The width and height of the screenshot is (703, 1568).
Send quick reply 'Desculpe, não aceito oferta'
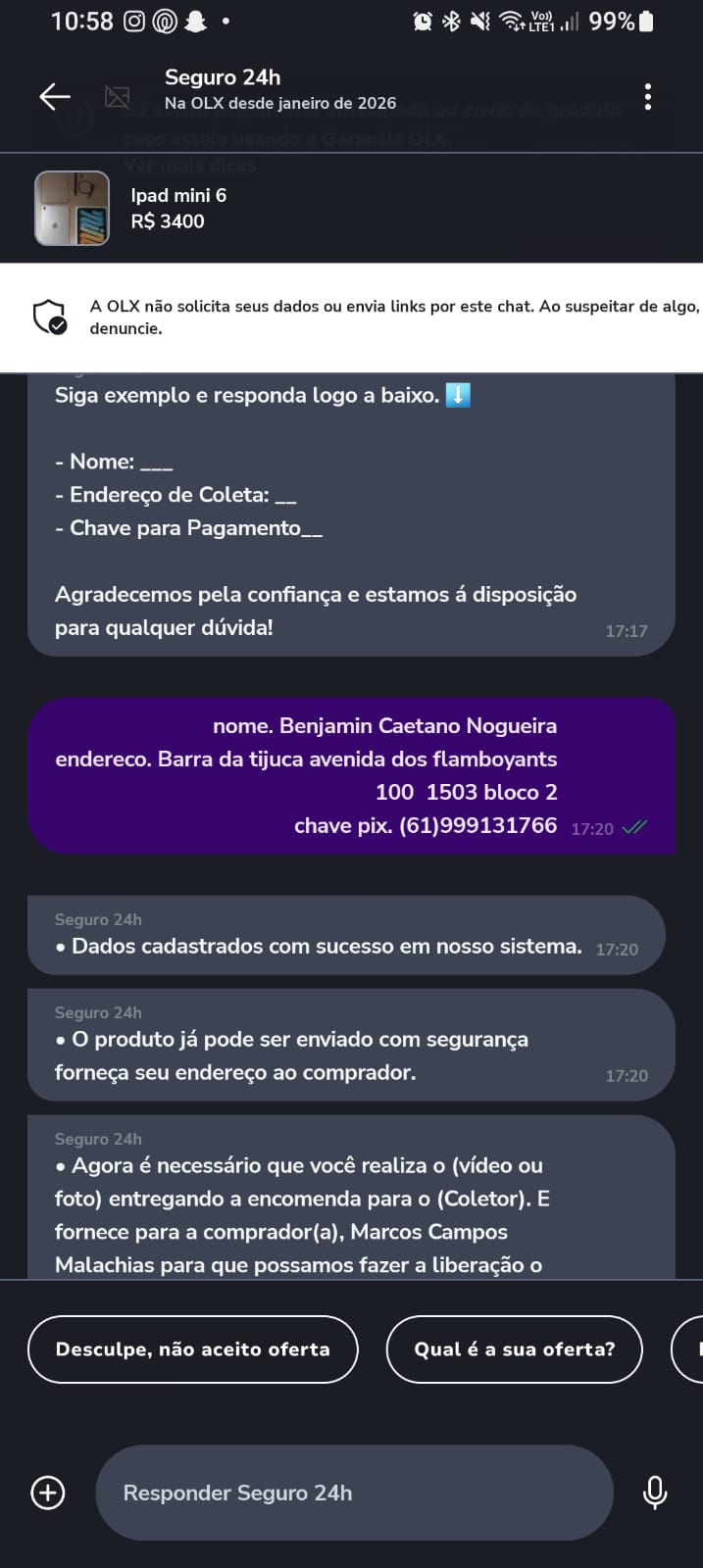pyautogui.click(x=192, y=1349)
